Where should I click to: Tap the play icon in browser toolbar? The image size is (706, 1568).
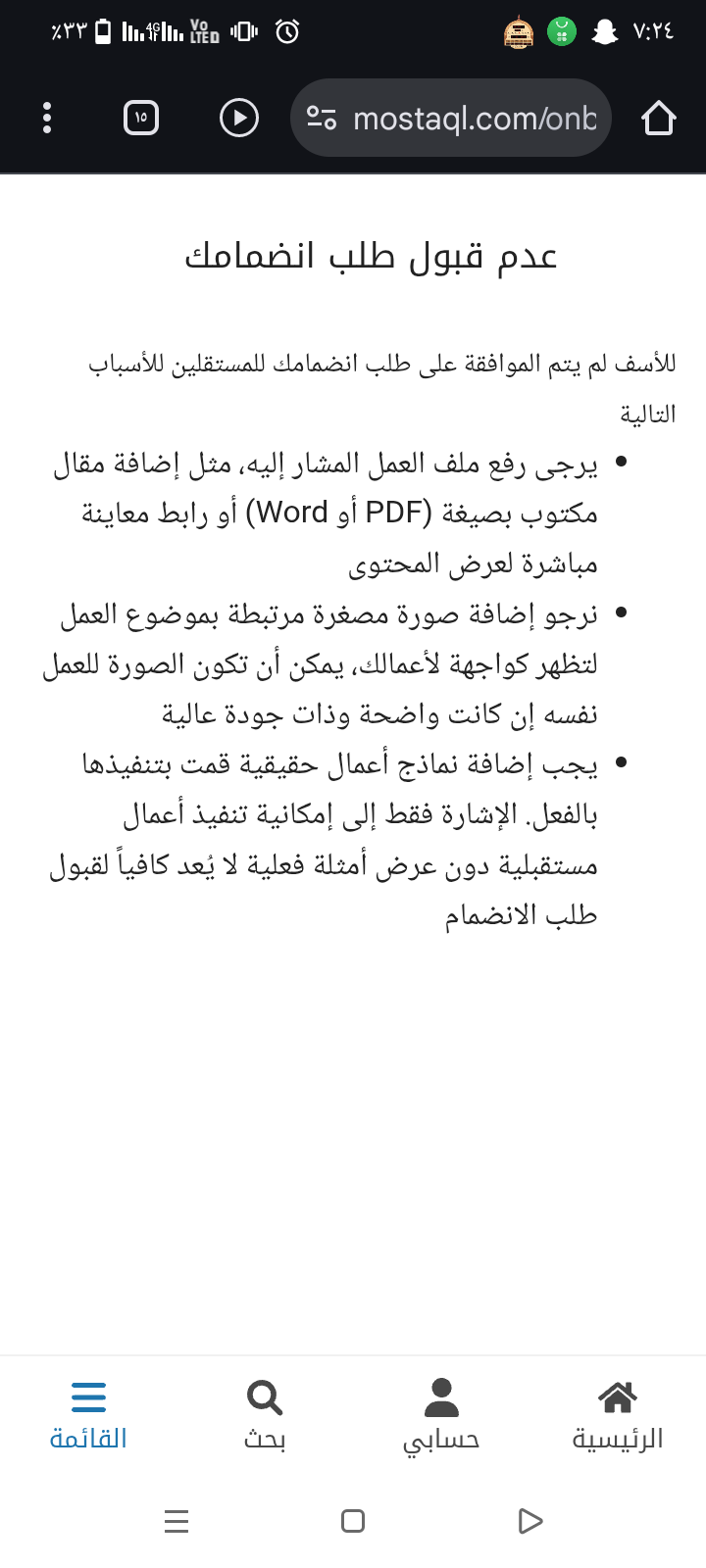[x=239, y=118]
